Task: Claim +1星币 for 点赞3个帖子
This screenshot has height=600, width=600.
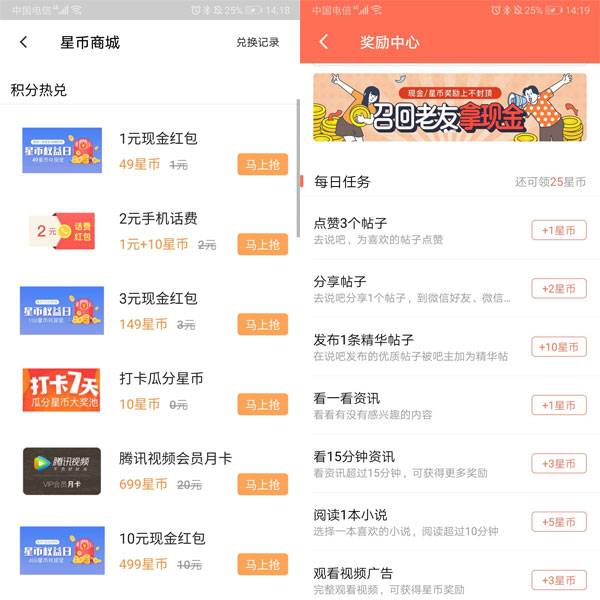Action: (558, 231)
